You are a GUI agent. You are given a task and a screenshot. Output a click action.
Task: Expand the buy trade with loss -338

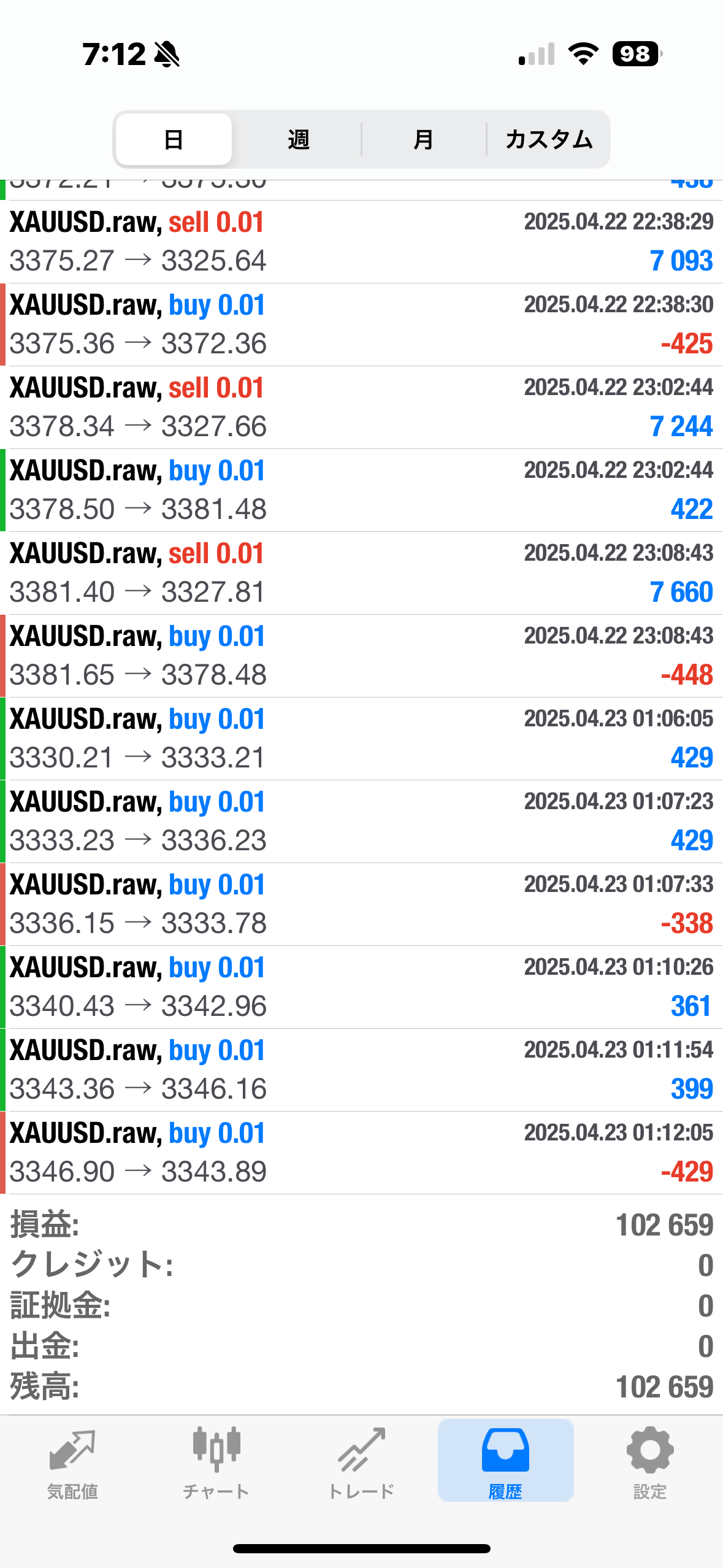[x=361, y=904]
